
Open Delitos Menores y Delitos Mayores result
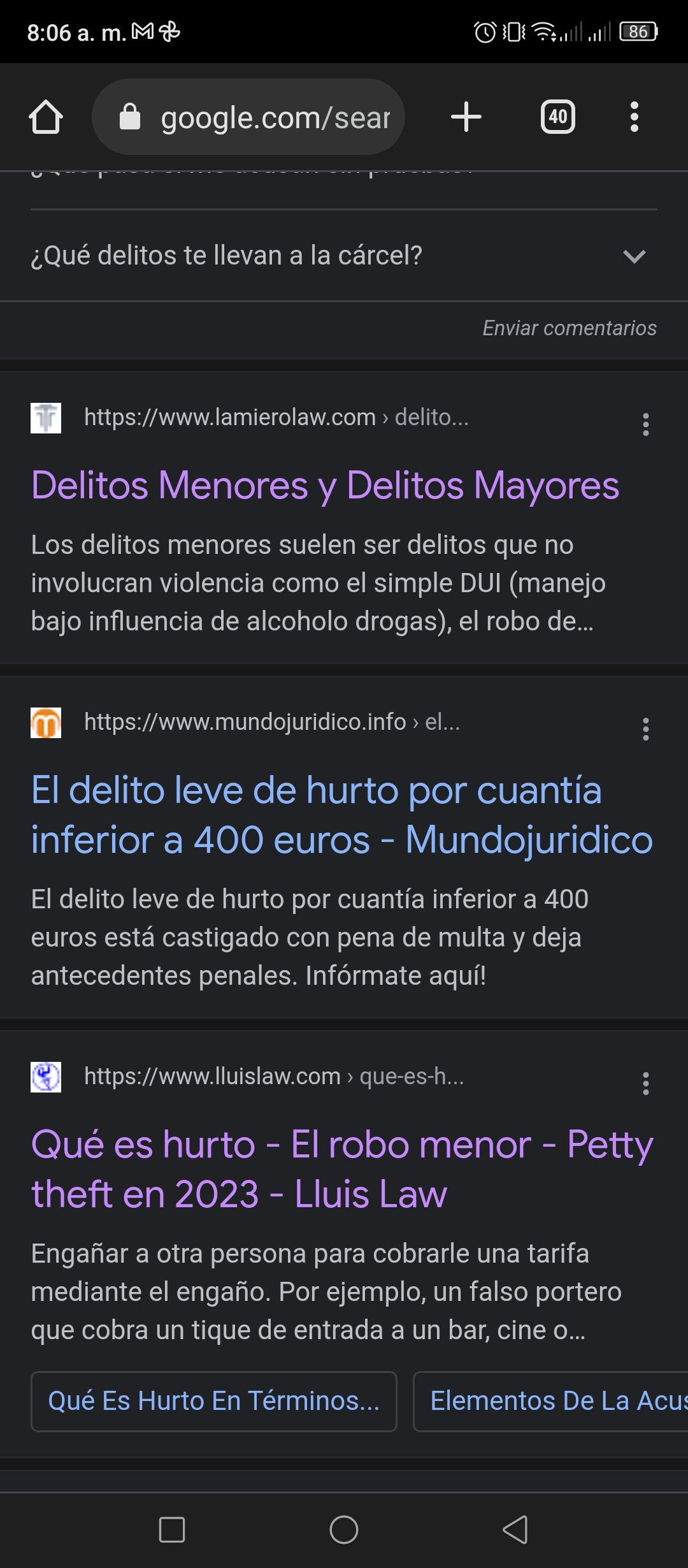coord(325,486)
